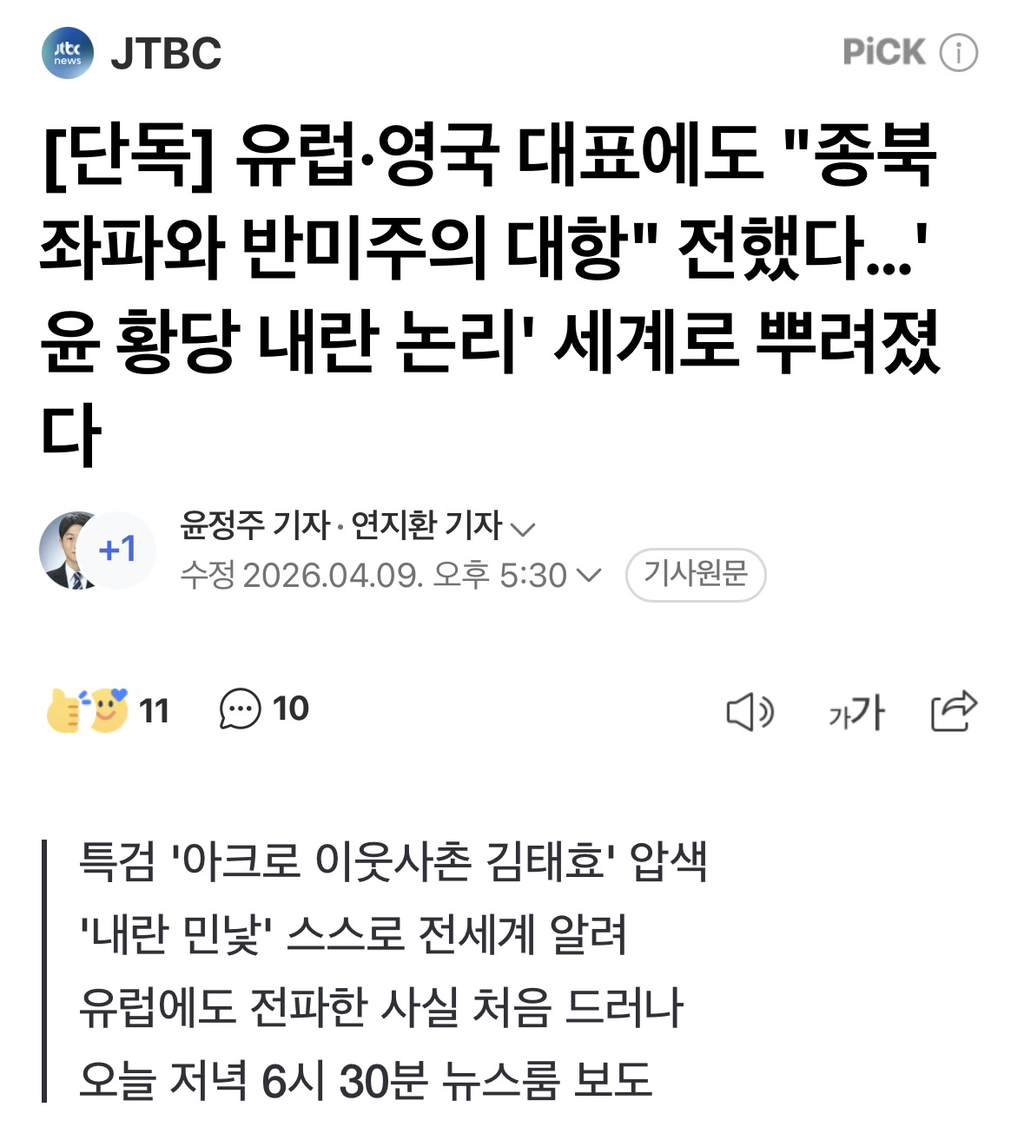Listen to article with the speaker icon
The image size is (1024, 1140).
pyautogui.click(x=750, y=712)
